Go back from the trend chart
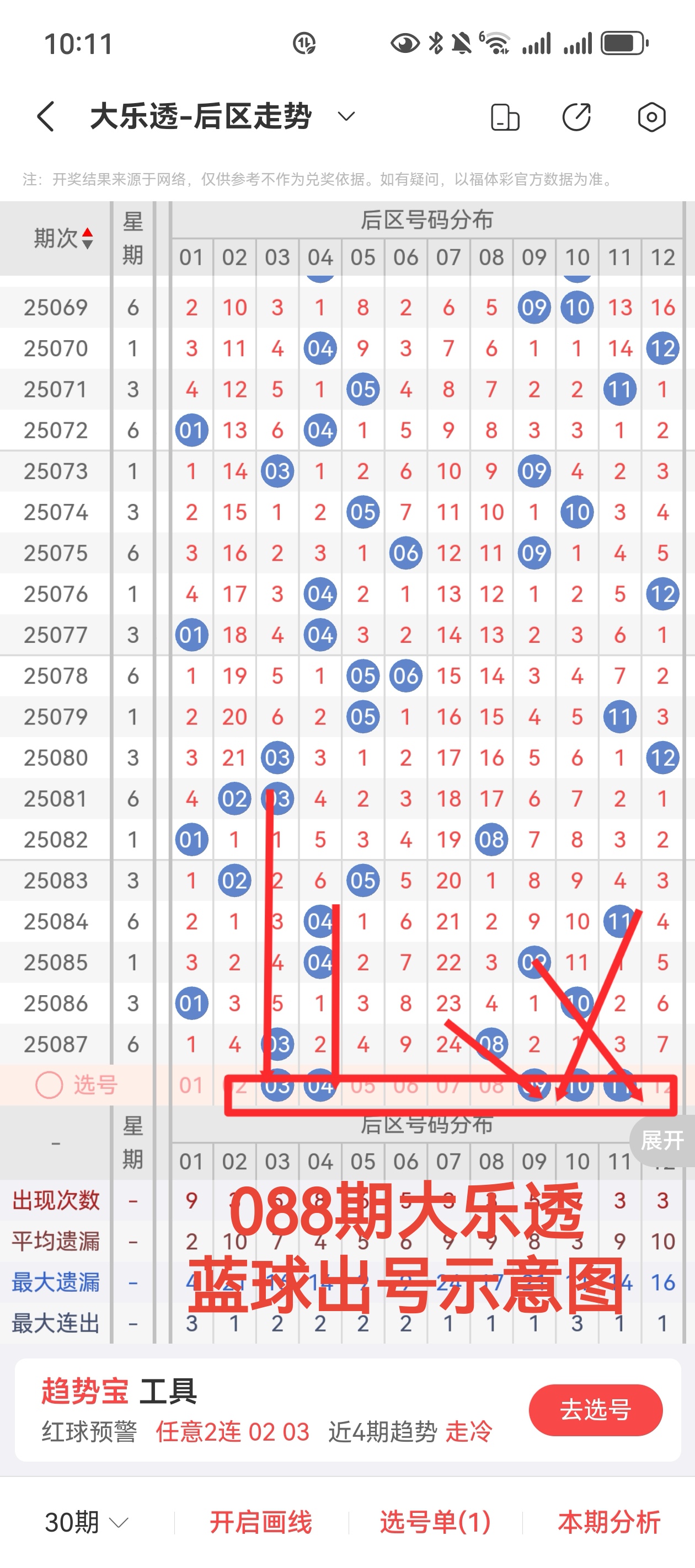The image size is (695, 1568). tap(46, 116)
